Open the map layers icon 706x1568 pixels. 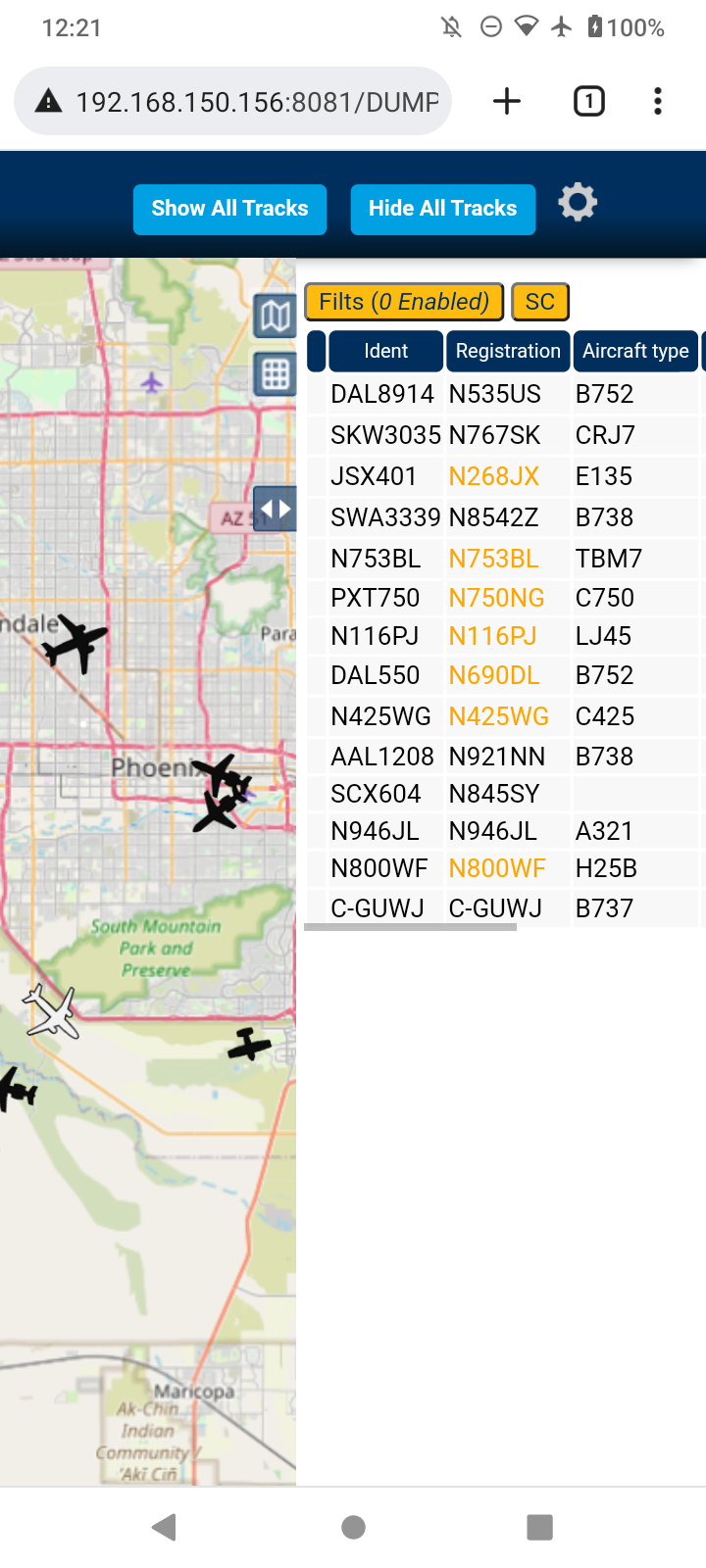pyautogui.click(x=276, y=316)
